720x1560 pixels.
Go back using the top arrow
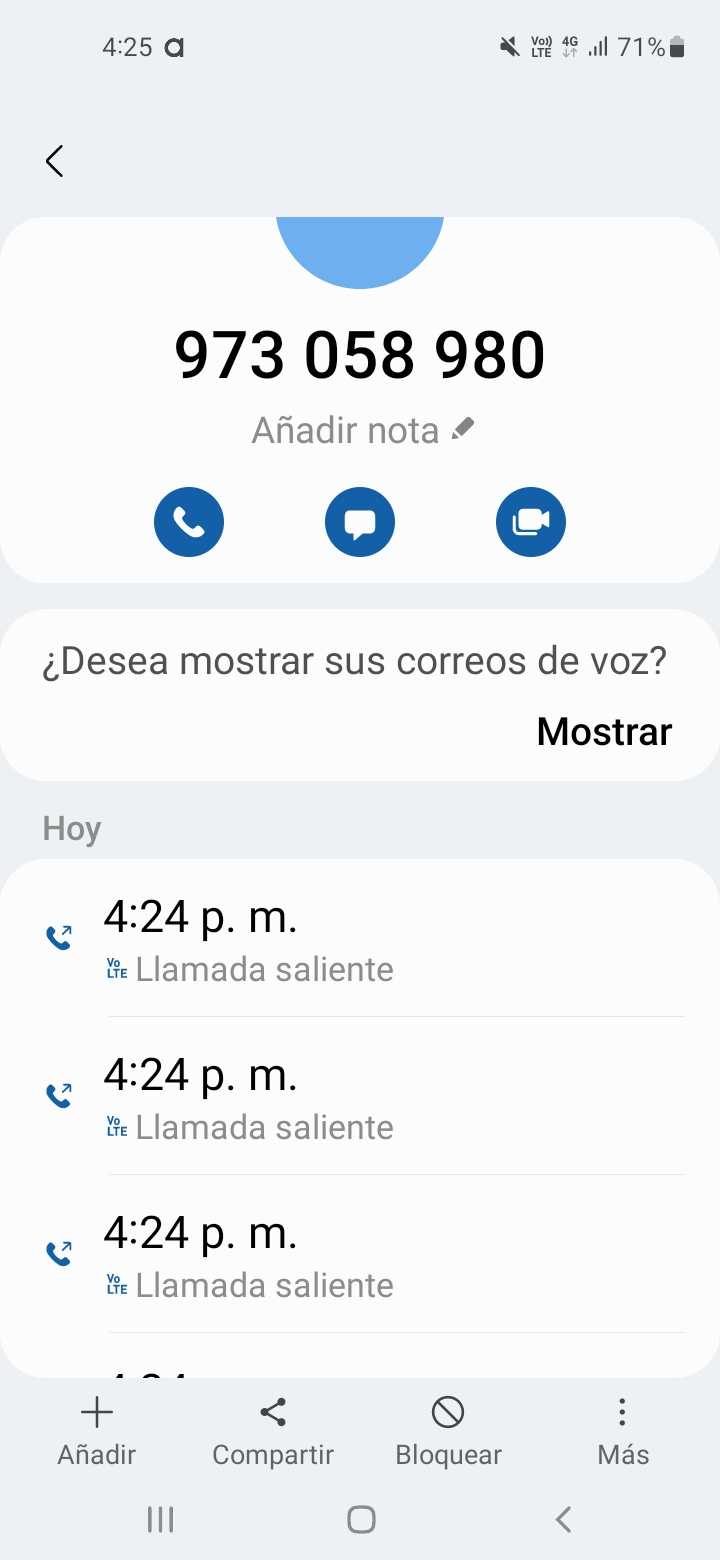(x=55, y=161)
